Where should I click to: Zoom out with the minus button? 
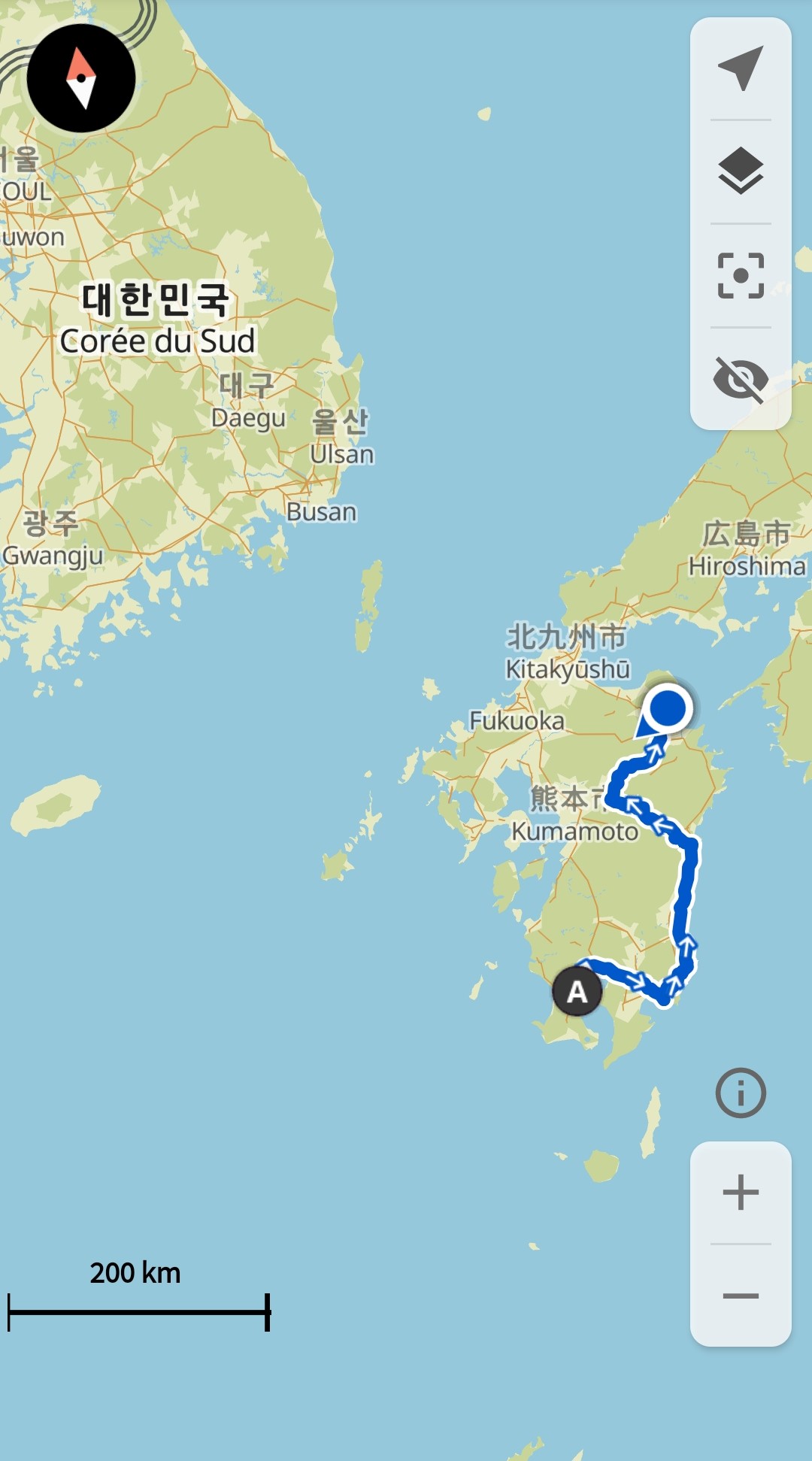[x=741, y=1296]
